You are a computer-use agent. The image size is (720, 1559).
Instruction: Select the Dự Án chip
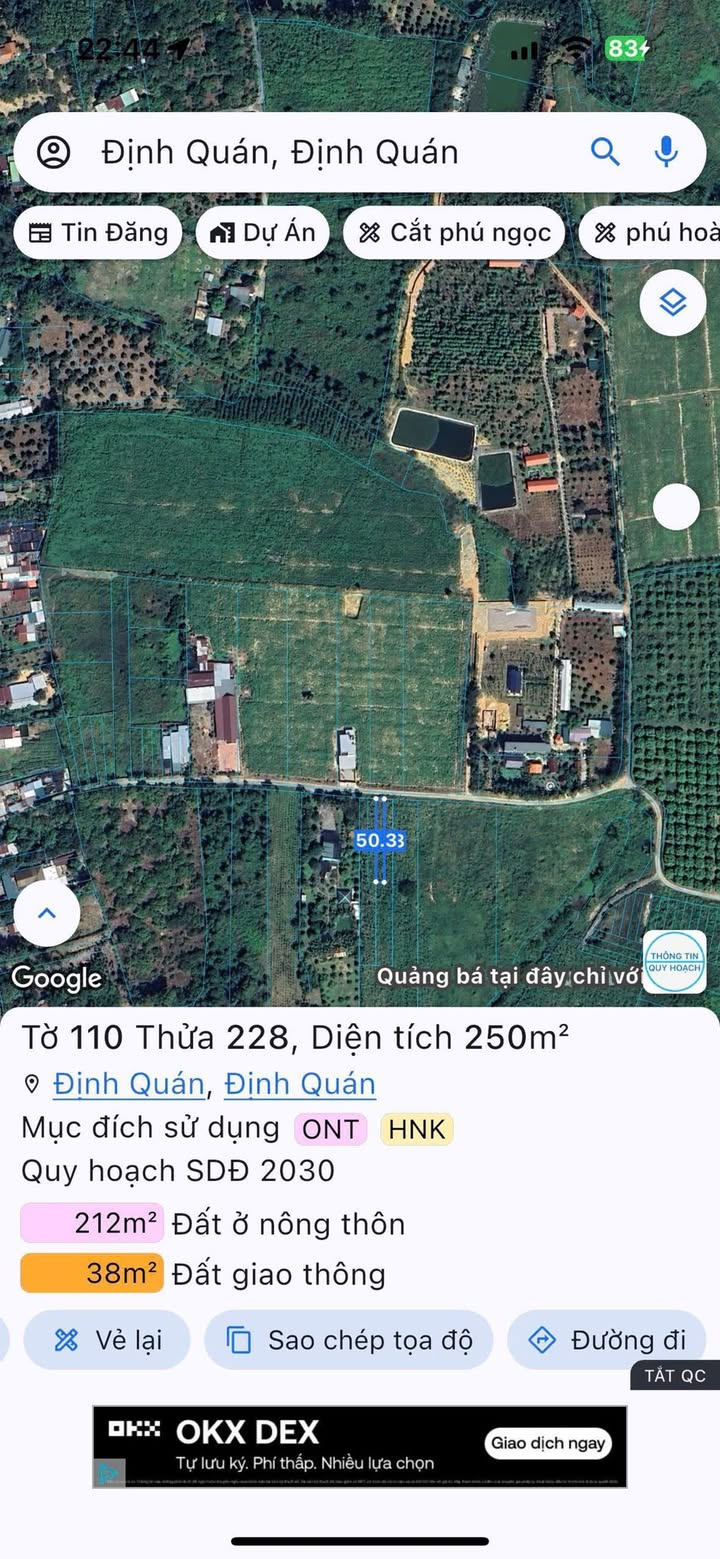(x=263, y=233)
